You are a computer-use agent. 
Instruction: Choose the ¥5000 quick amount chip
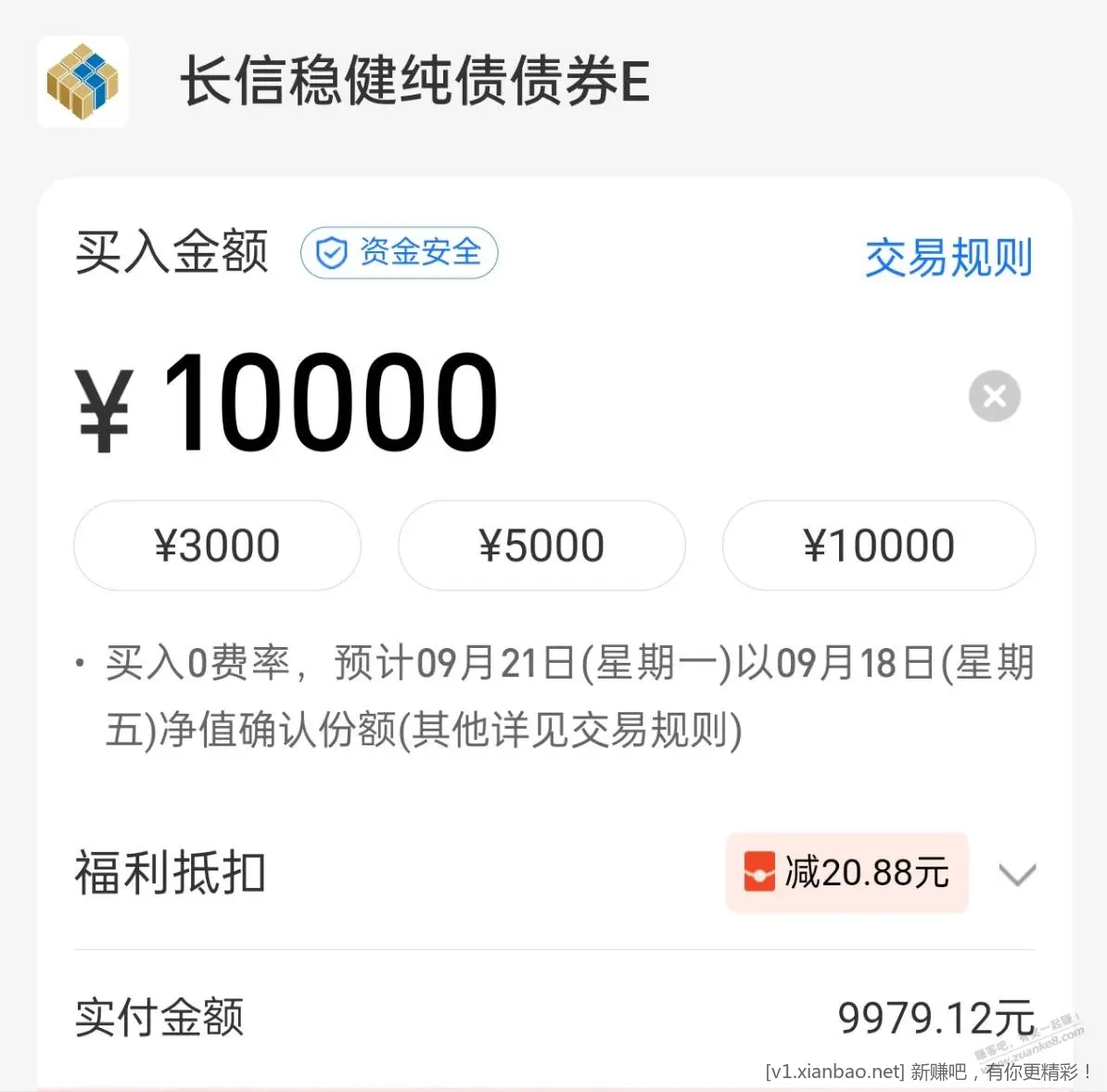click(x=541, y=546)
